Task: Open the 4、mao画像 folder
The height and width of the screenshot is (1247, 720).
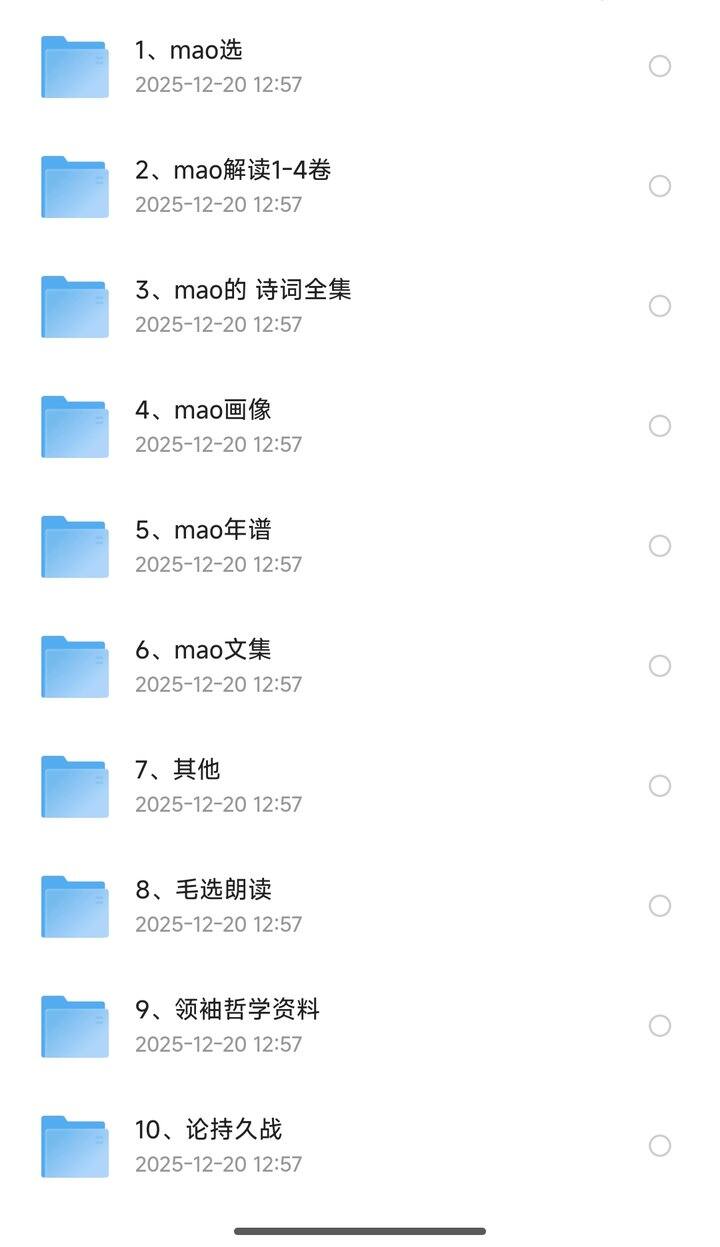Action: 203,411
